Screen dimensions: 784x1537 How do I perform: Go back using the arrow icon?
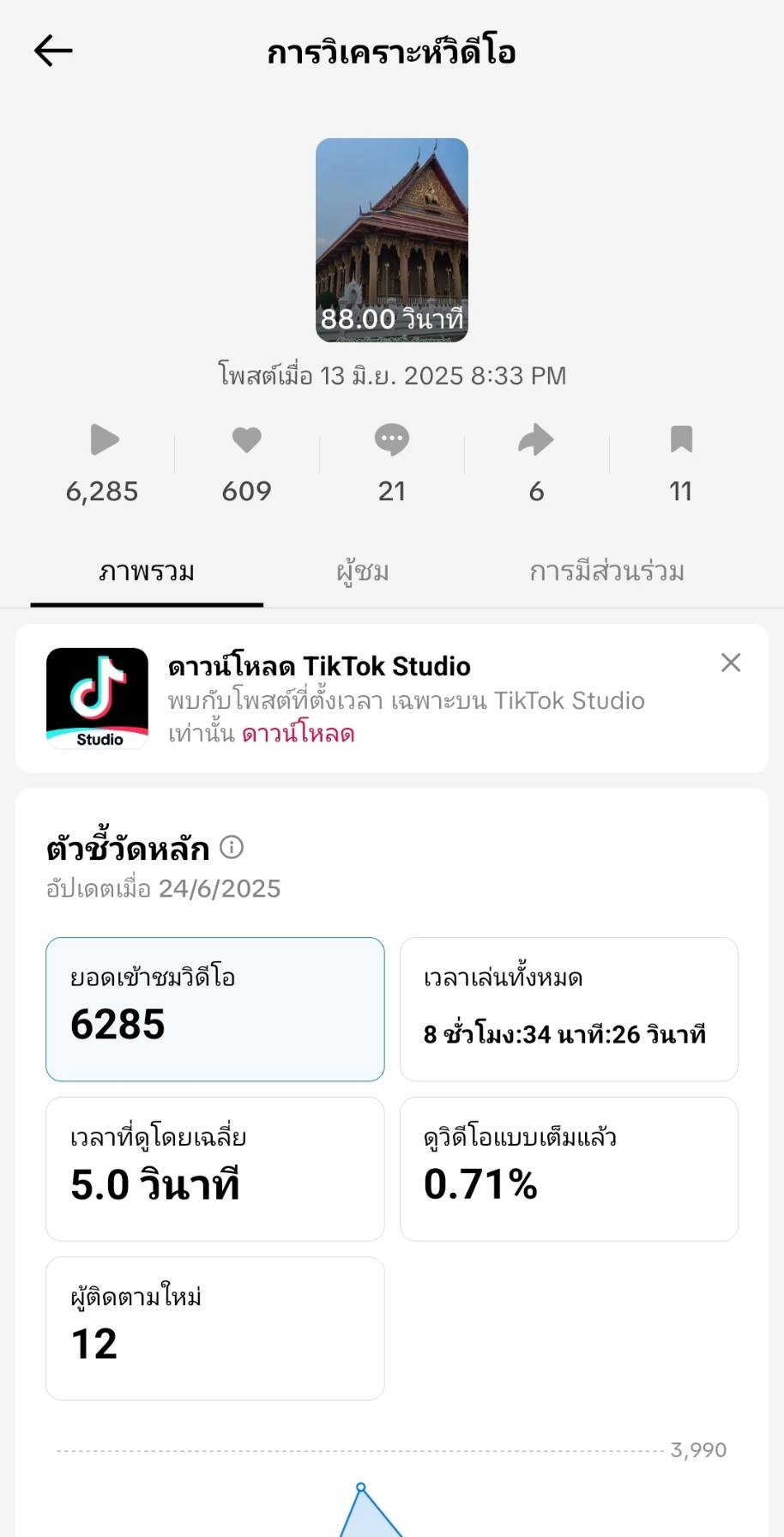point(53,51)
